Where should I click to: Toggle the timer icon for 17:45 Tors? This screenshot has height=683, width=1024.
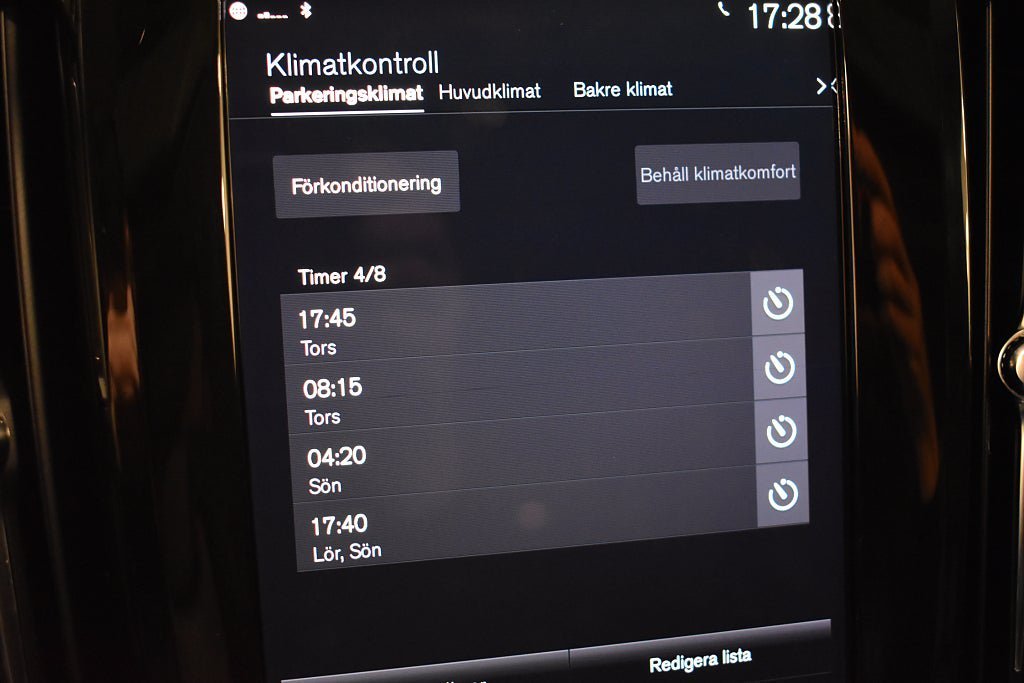(x=777, y=303)
